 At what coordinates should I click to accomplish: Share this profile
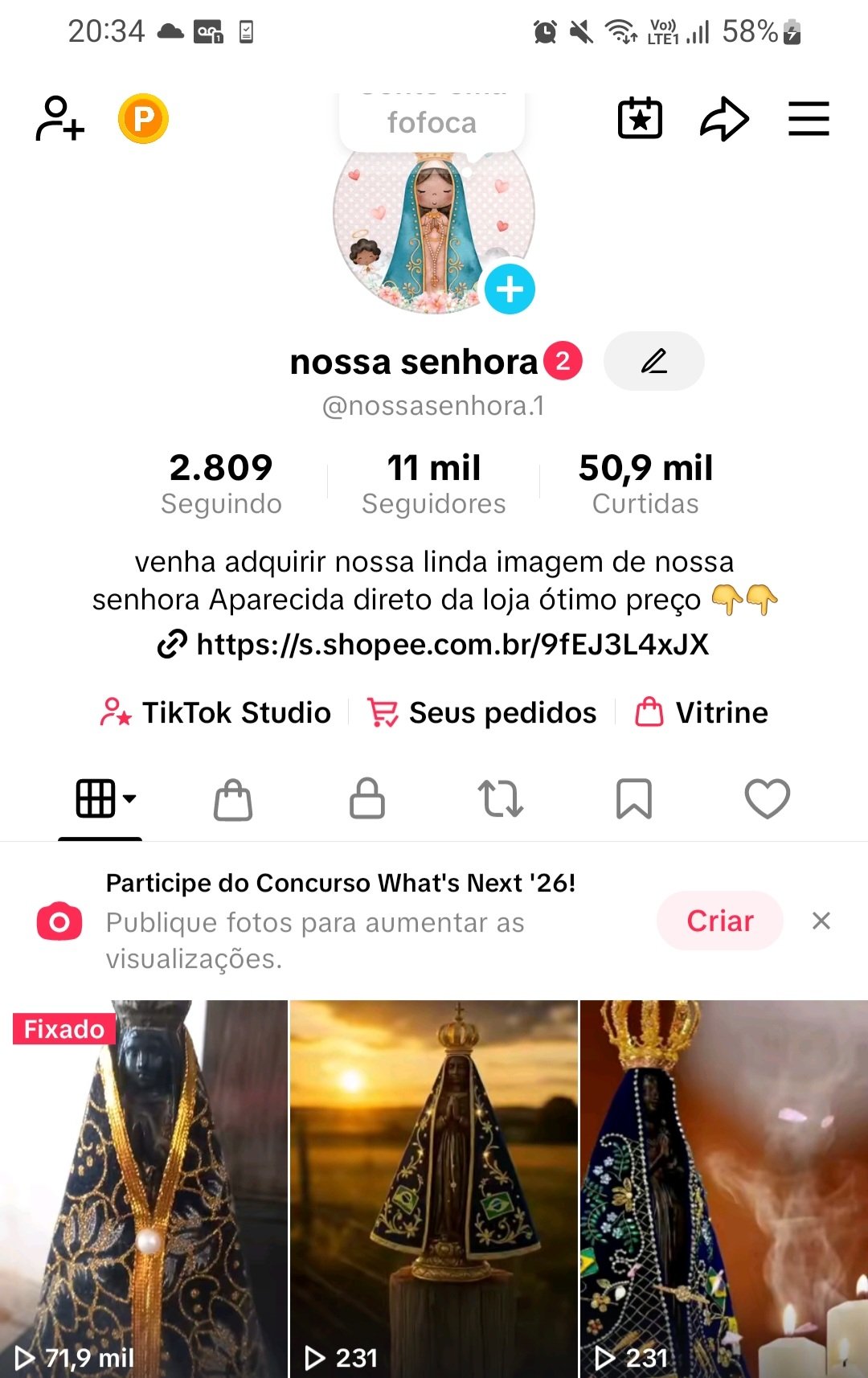tap(724, 119)
